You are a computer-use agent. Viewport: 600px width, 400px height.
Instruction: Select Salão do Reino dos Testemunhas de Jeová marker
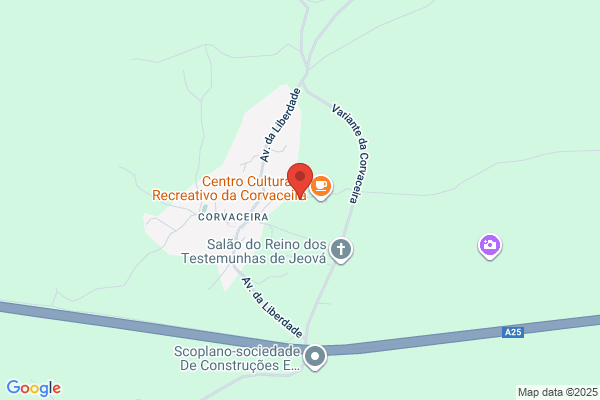[x=341, y=251]
